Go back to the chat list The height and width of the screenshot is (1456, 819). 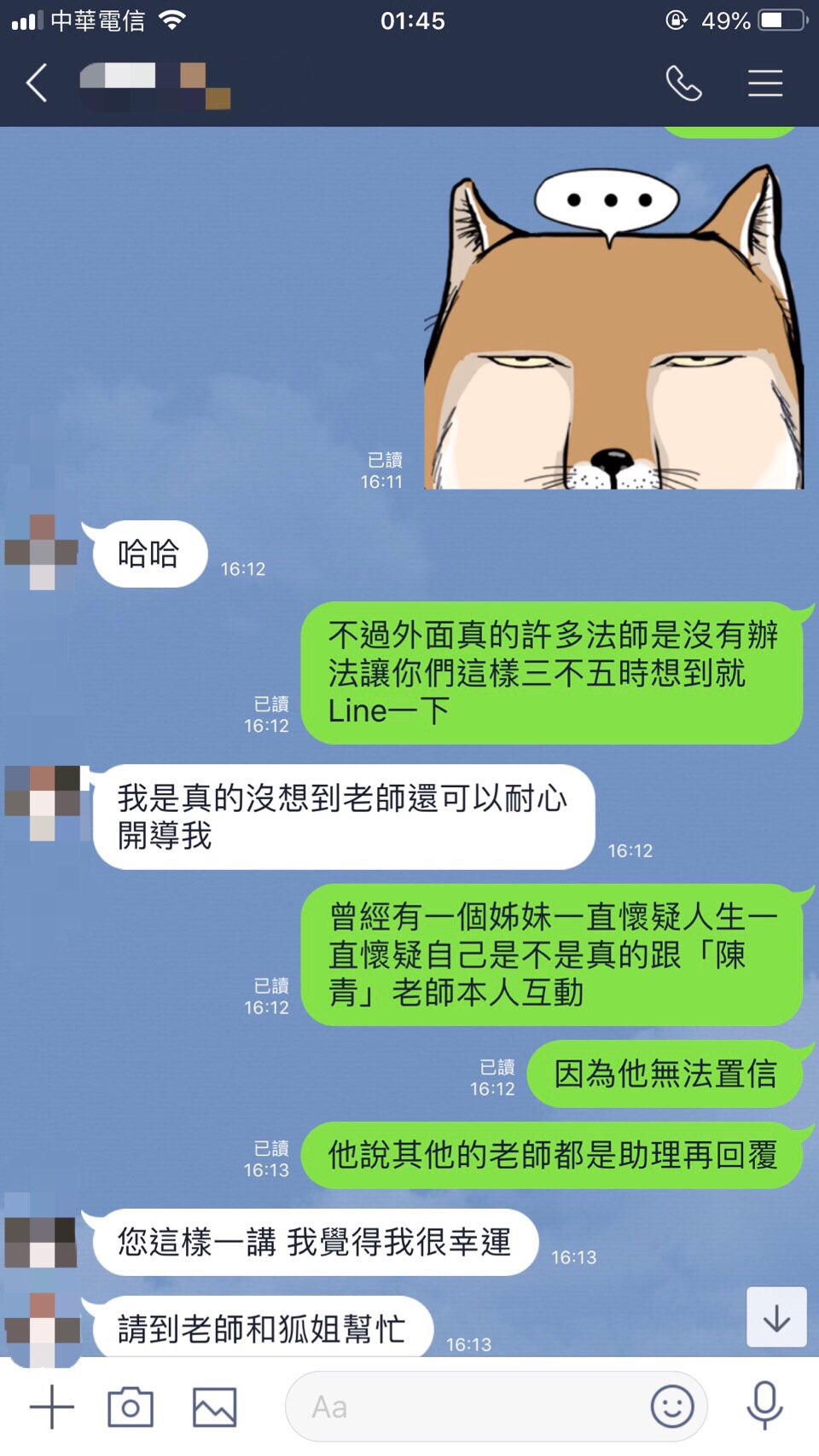37,84
